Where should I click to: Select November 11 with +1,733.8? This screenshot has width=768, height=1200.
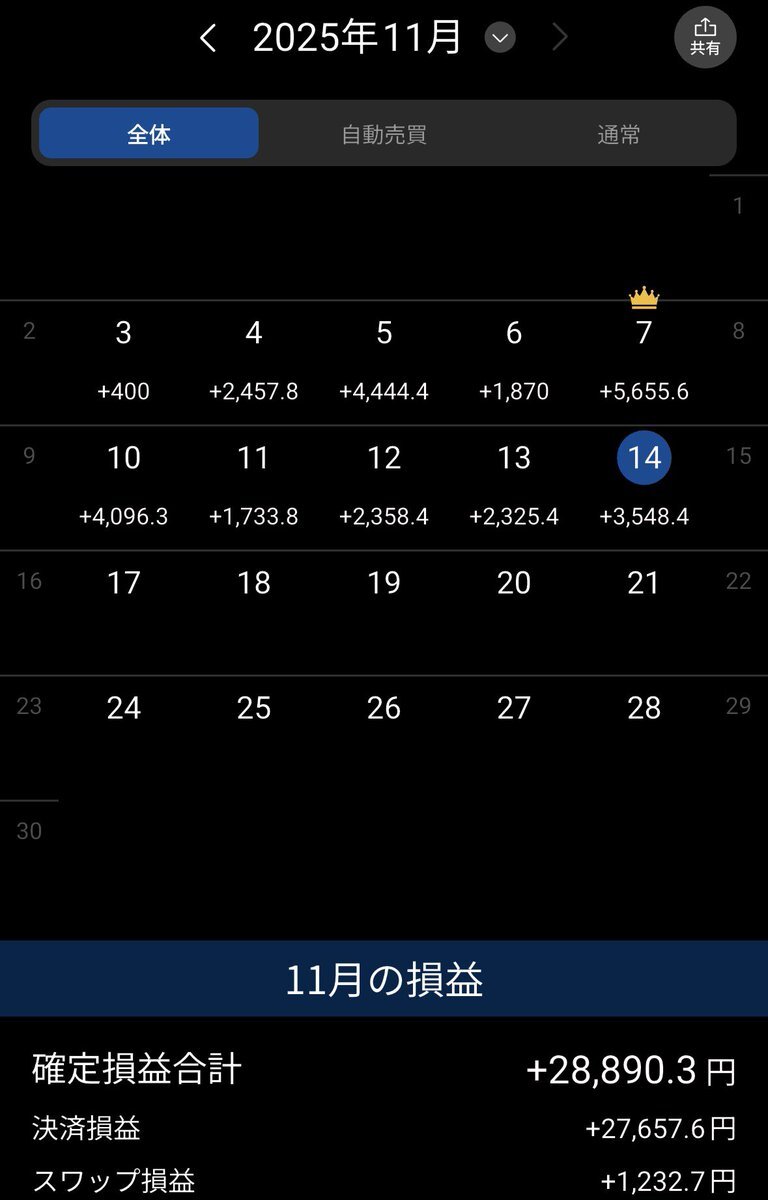[x=254, y=486]
